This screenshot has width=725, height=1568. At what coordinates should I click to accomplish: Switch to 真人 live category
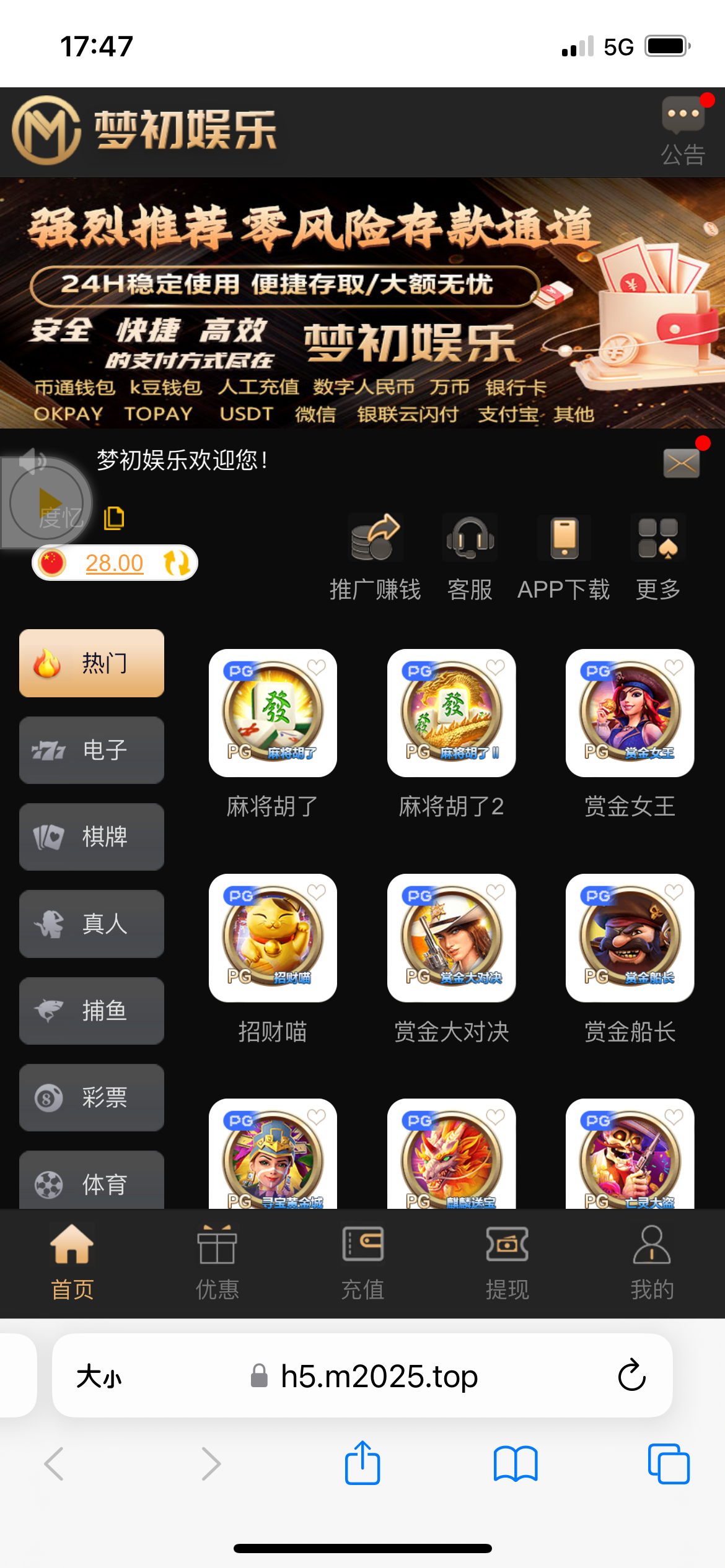pos(92,924)
